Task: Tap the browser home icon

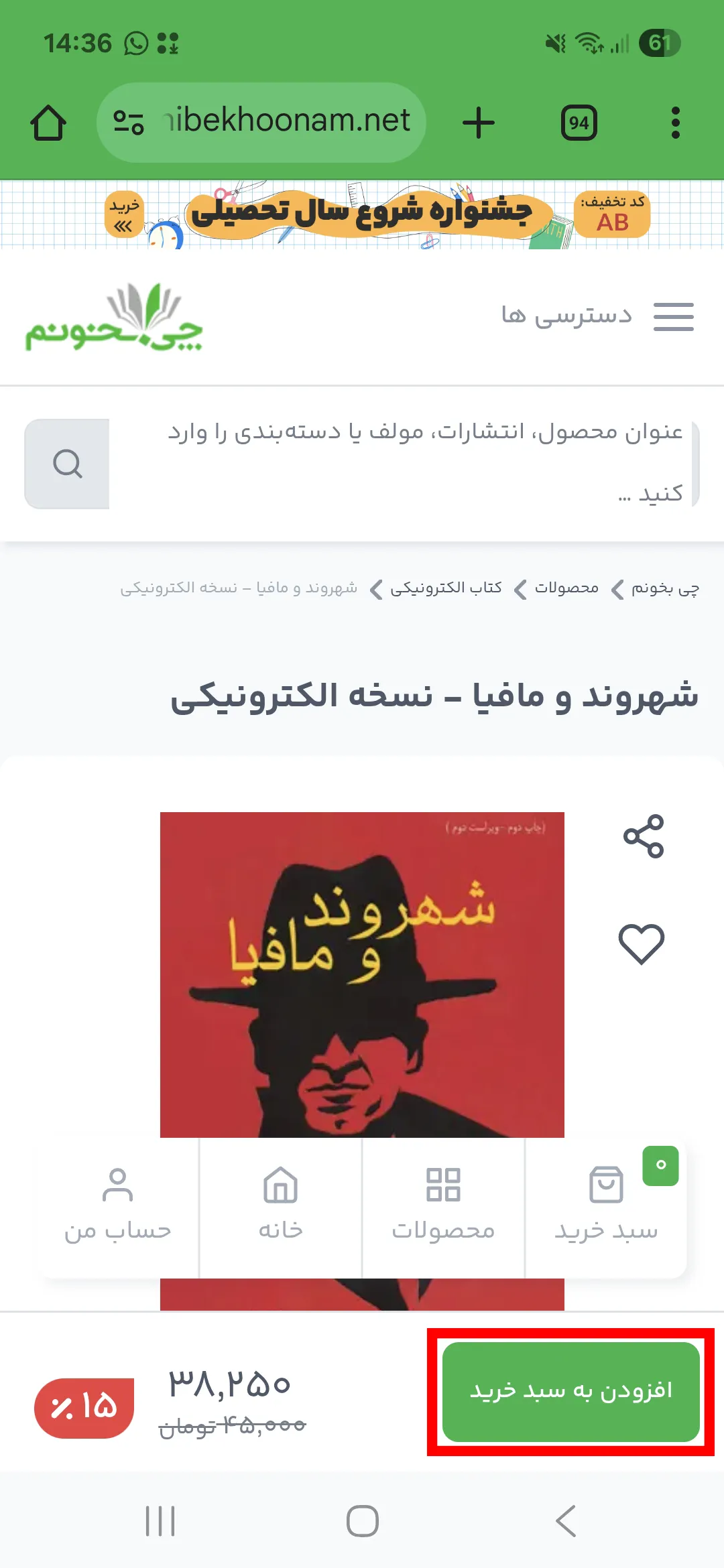Action: tap(48, 123)
